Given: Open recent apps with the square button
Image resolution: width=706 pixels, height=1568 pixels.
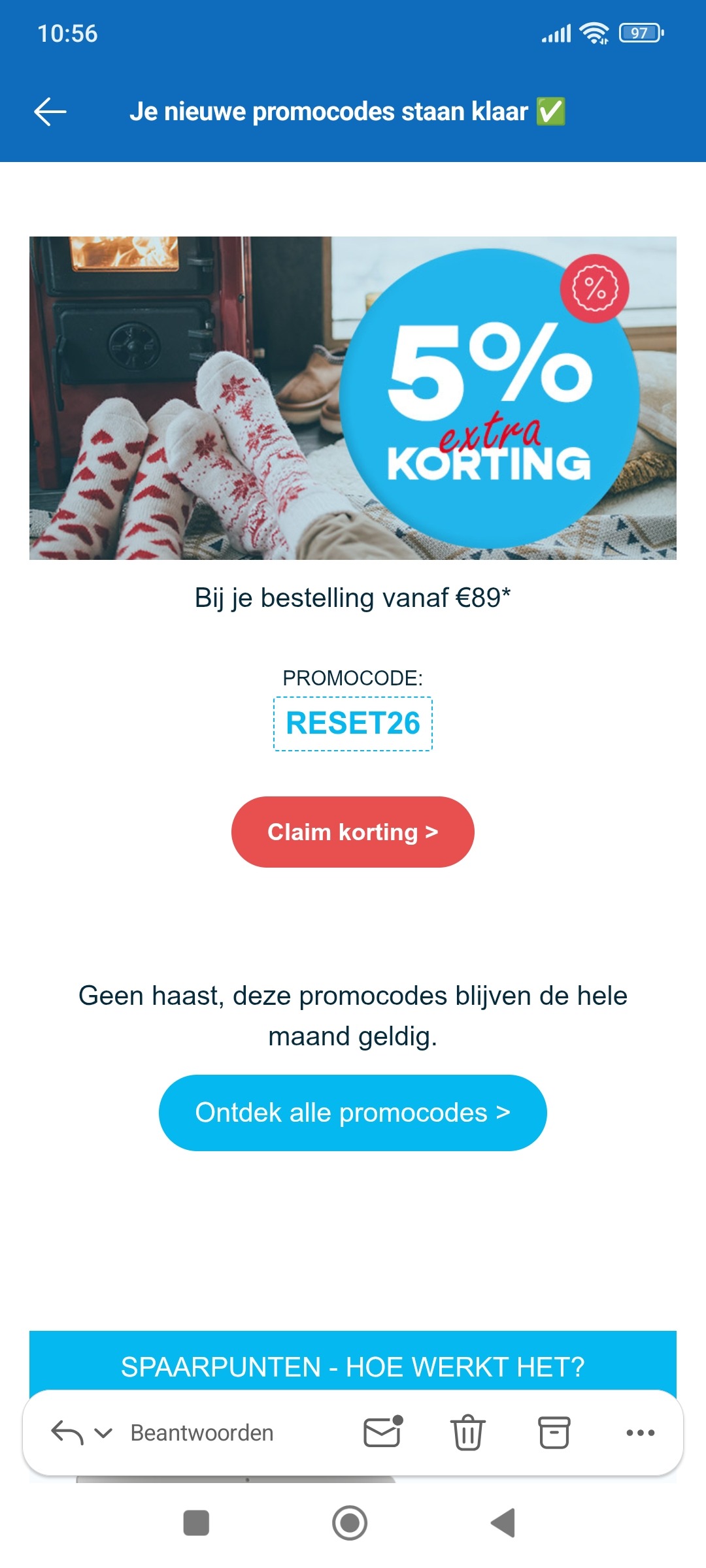Looking at the screenshot, I should point(196,1523).
